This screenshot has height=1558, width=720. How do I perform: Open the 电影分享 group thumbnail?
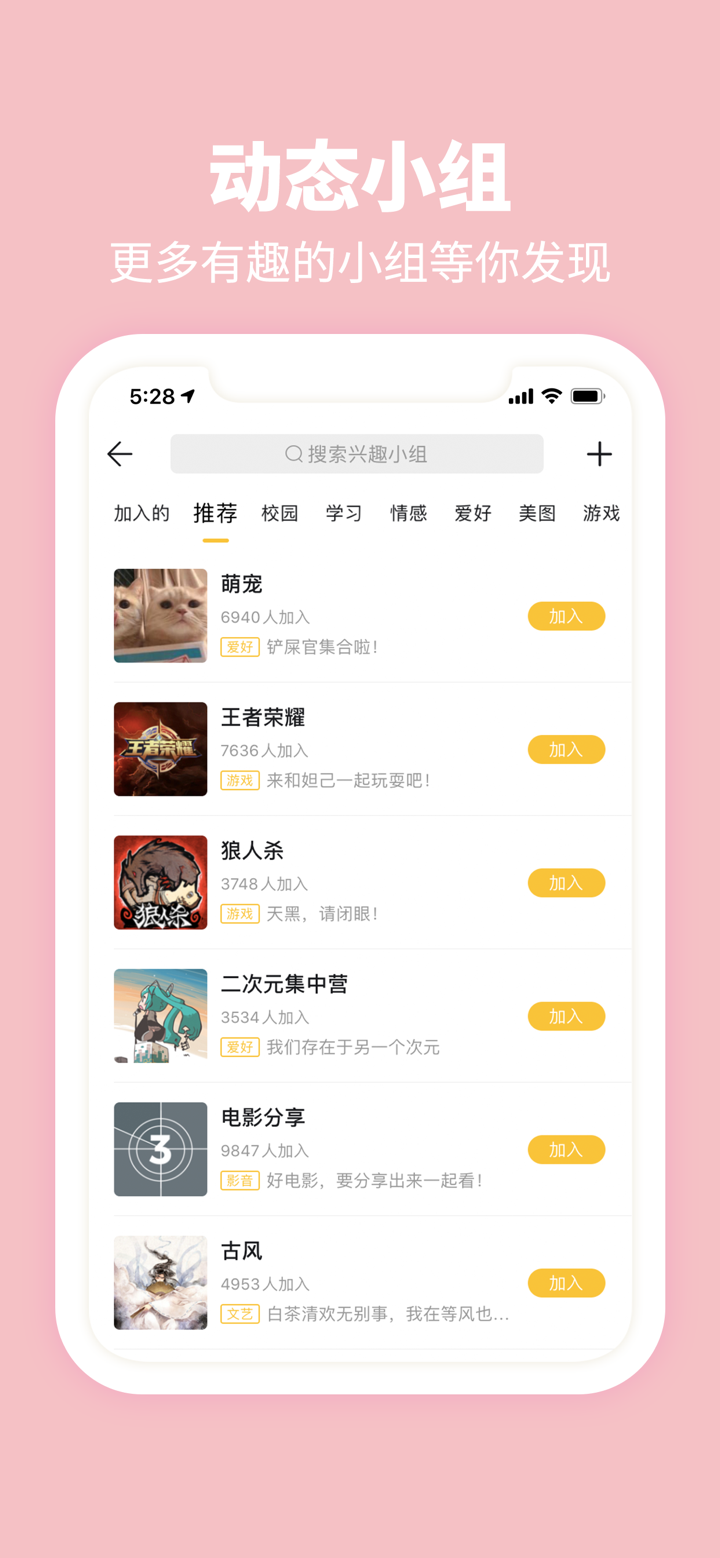click(x=160, y=1149)
